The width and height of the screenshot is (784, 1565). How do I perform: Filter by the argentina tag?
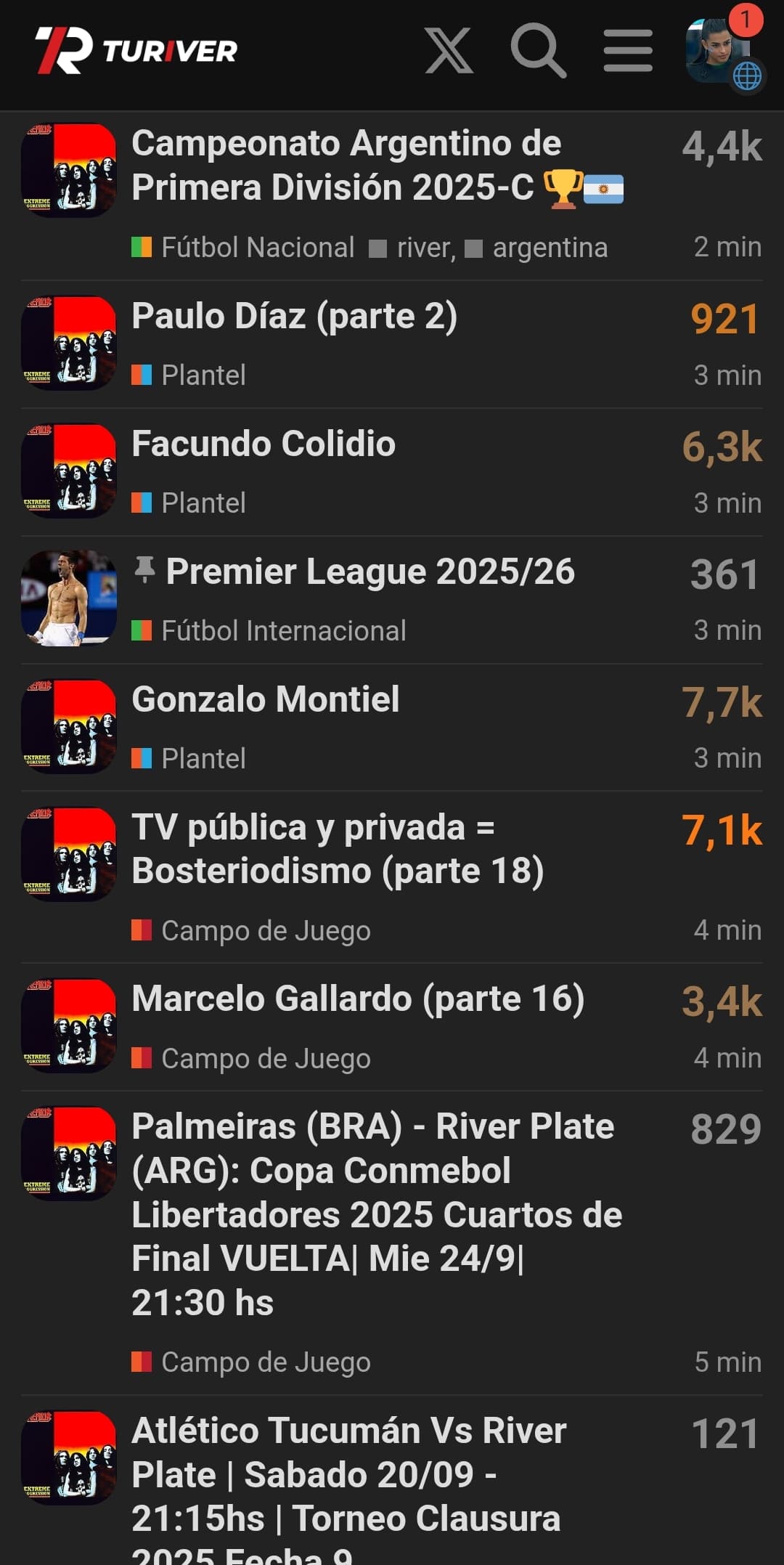tap(550, 248)
